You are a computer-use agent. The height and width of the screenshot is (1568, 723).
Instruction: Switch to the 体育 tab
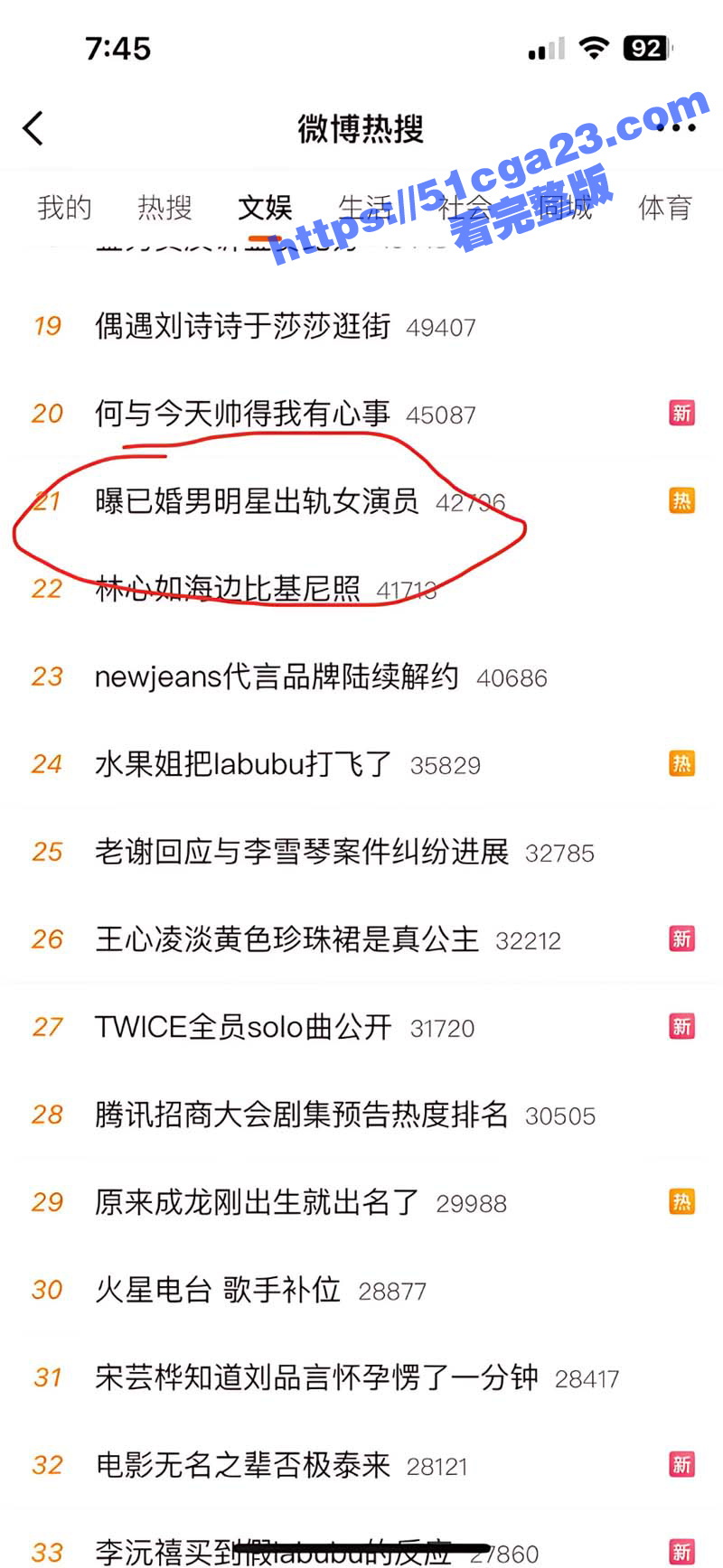665,208
